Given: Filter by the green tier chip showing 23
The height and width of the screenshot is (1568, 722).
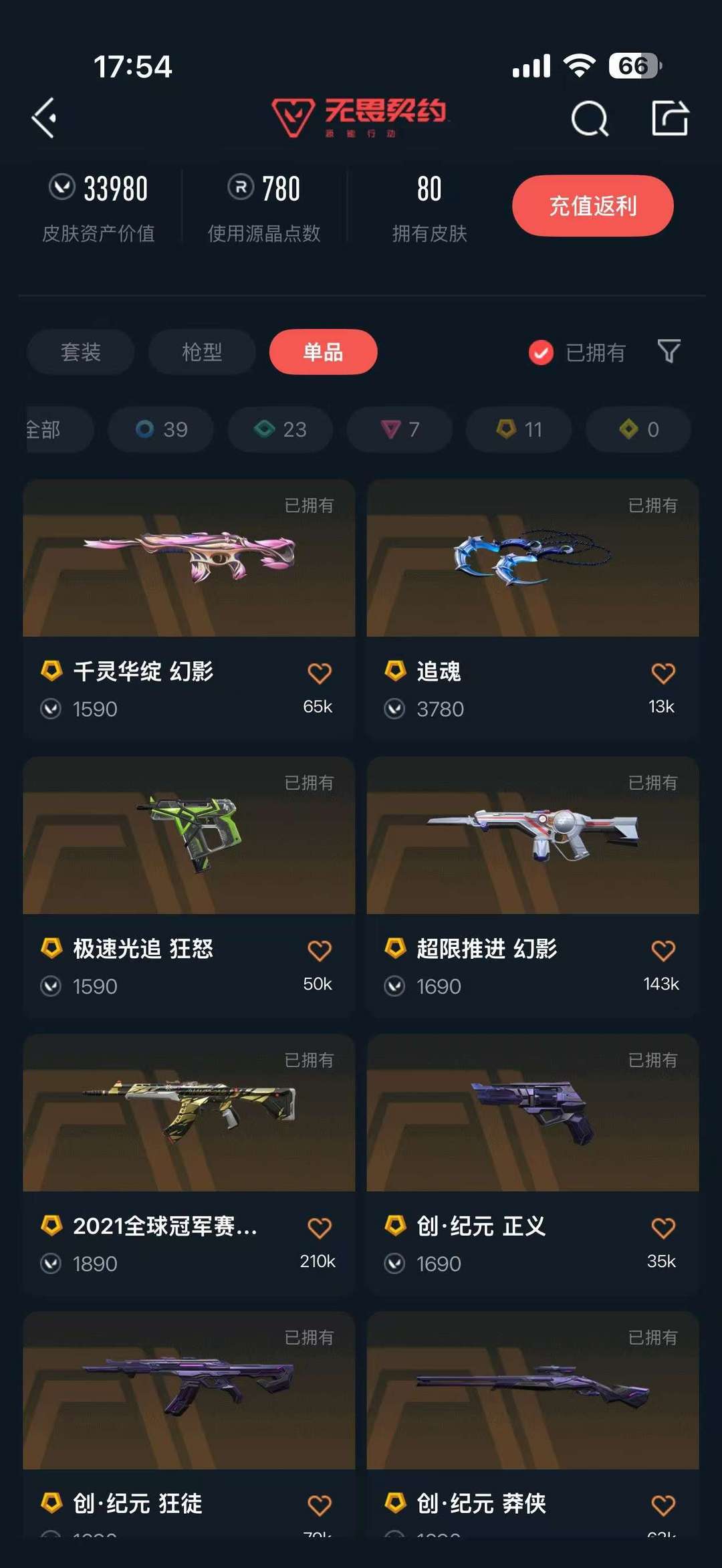Looking at the screenshot, I should point(280,429).
